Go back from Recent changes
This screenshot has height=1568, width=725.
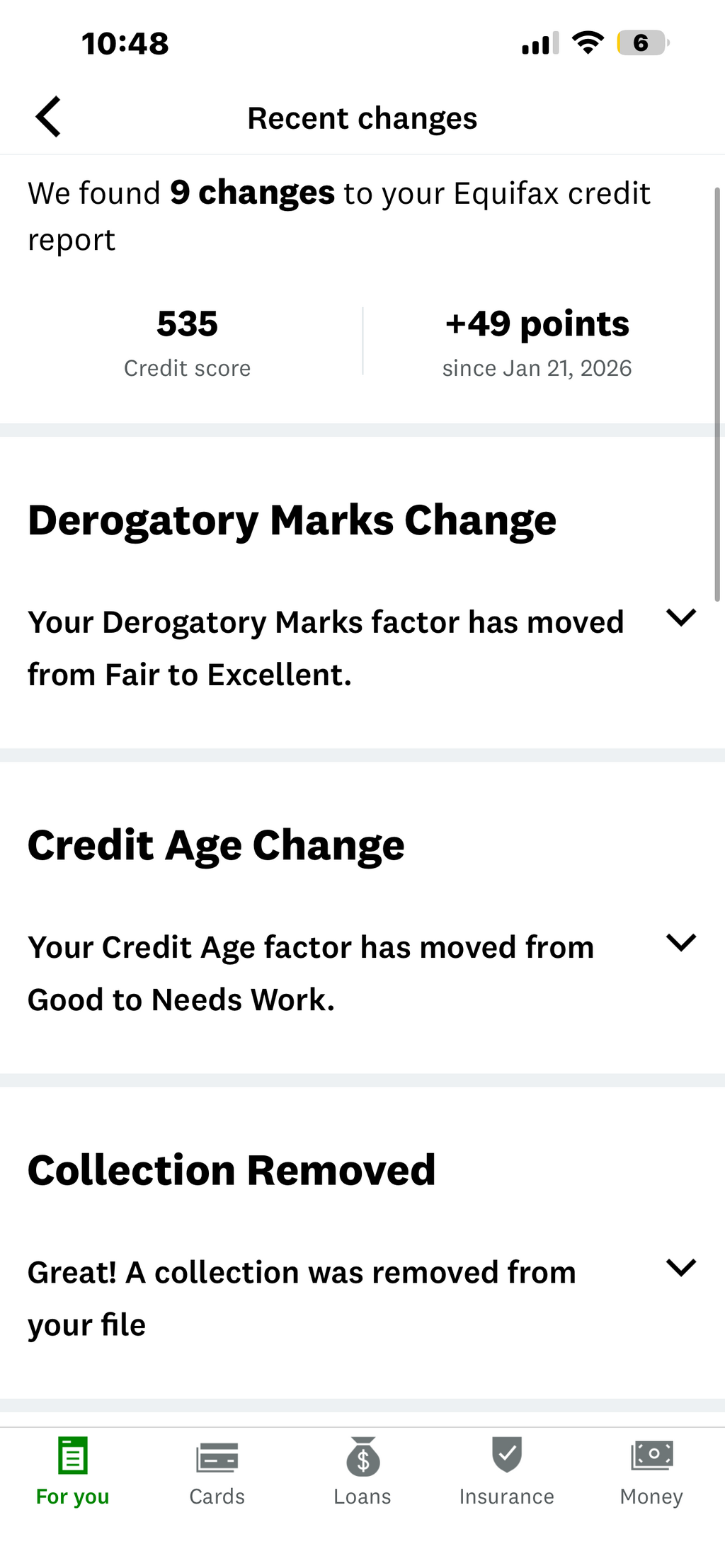click(x=48, y=117)
